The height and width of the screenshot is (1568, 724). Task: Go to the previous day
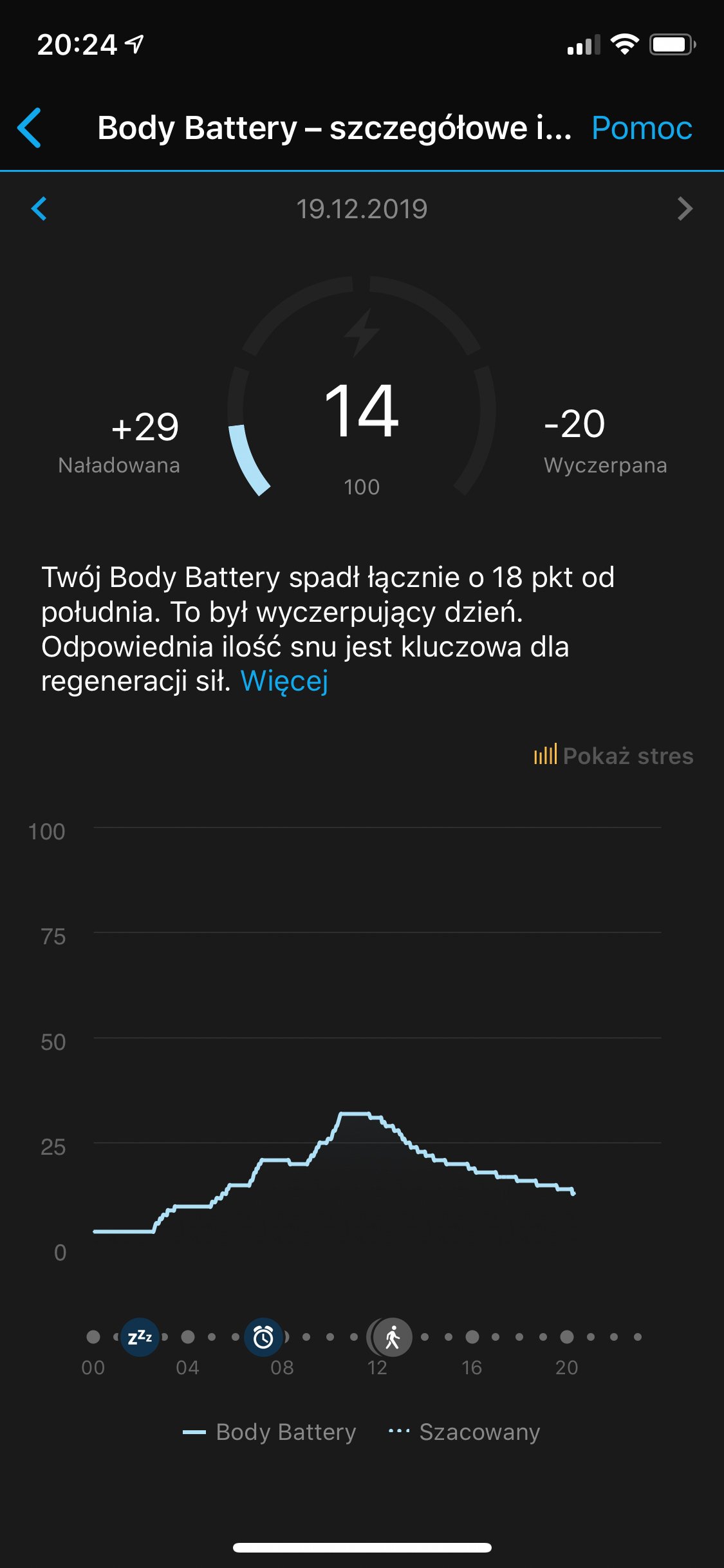(x=39, y=209)
